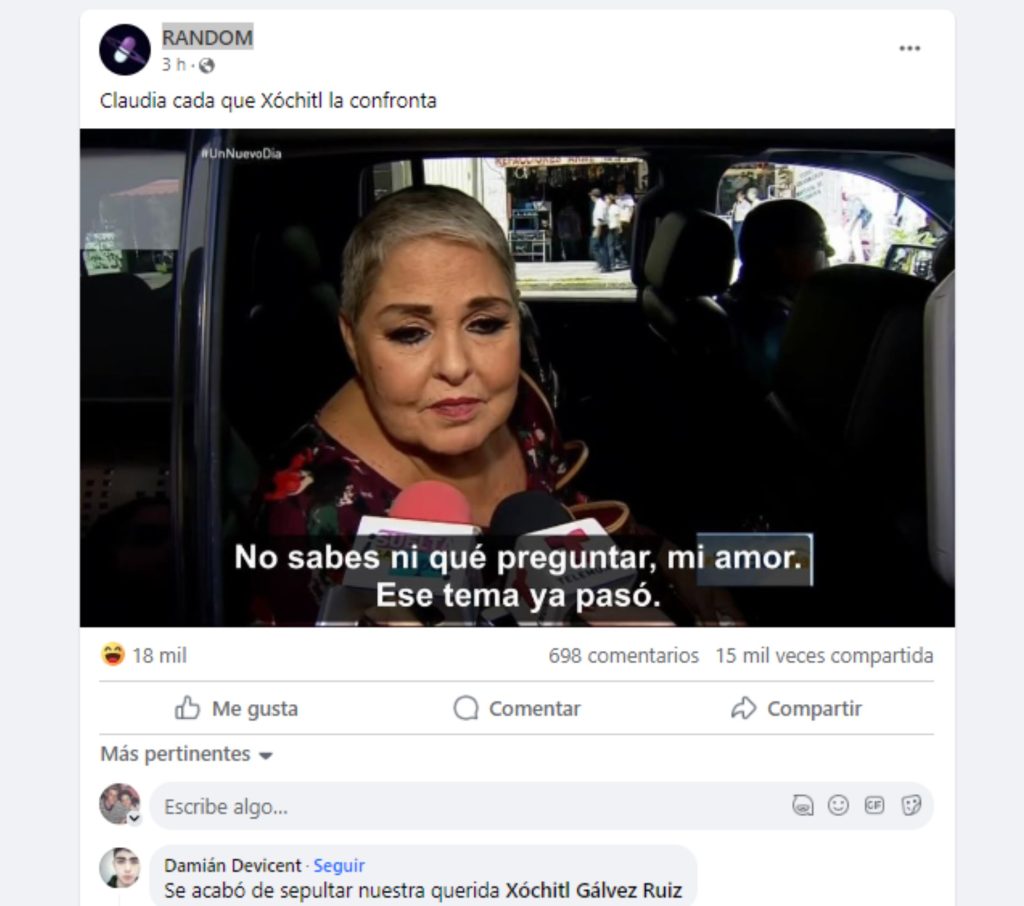Image resolution: width=1024 pixels, height=906 pixels.
Task: Open Damián Devicent's profile
Action: [x=232, y=866]
